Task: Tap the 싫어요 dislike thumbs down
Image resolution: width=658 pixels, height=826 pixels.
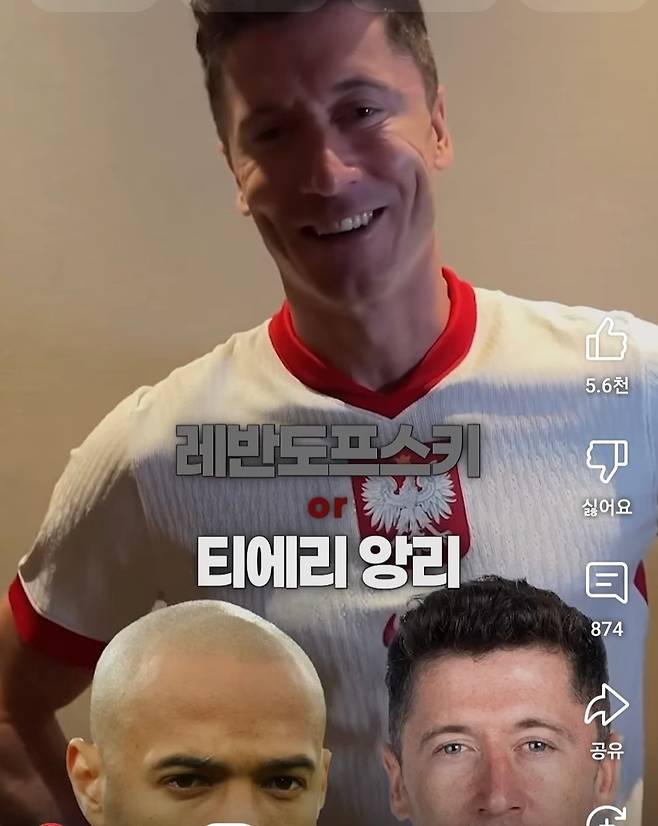Action: click(x=606, y=462)
